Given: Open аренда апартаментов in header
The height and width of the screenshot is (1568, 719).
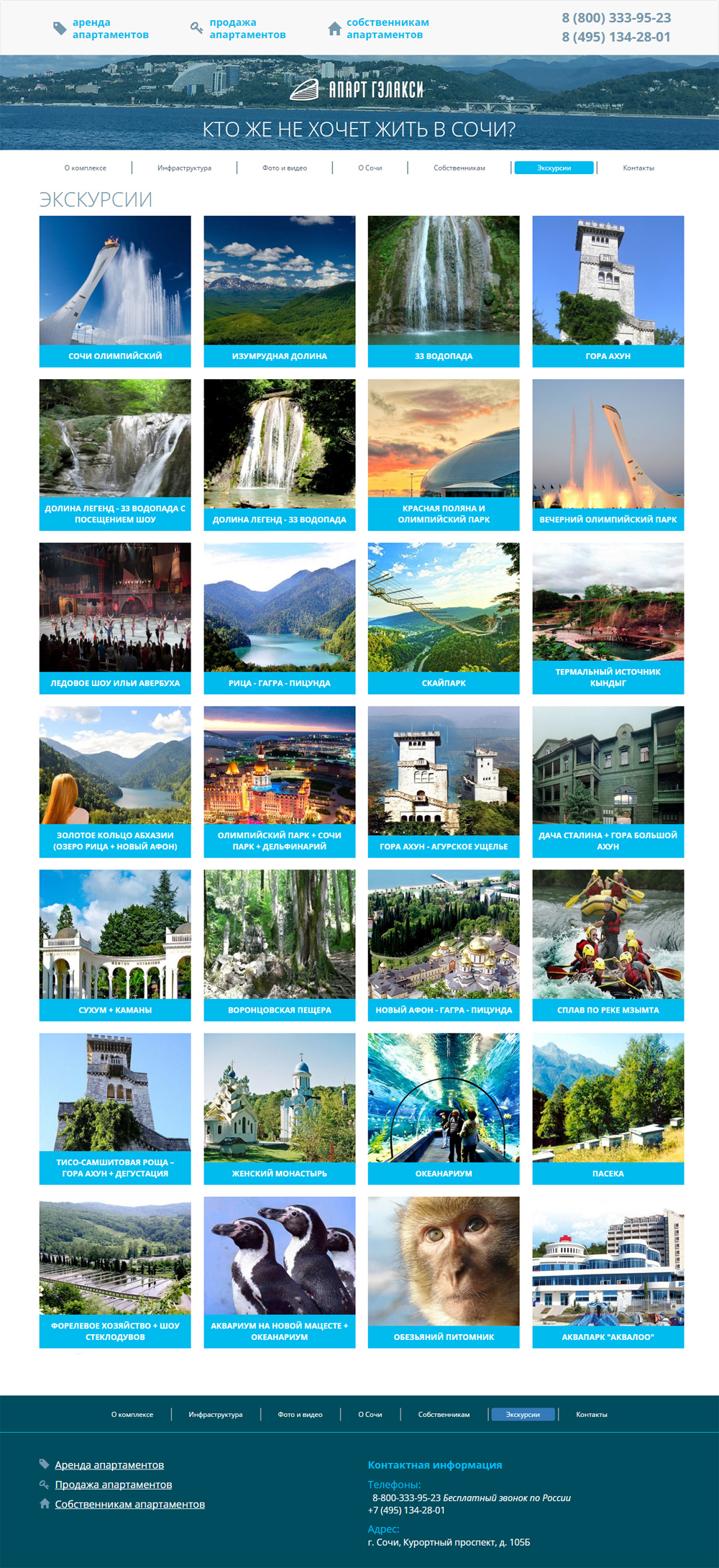Looking at the screenshot, I should (x=109, y=29).
